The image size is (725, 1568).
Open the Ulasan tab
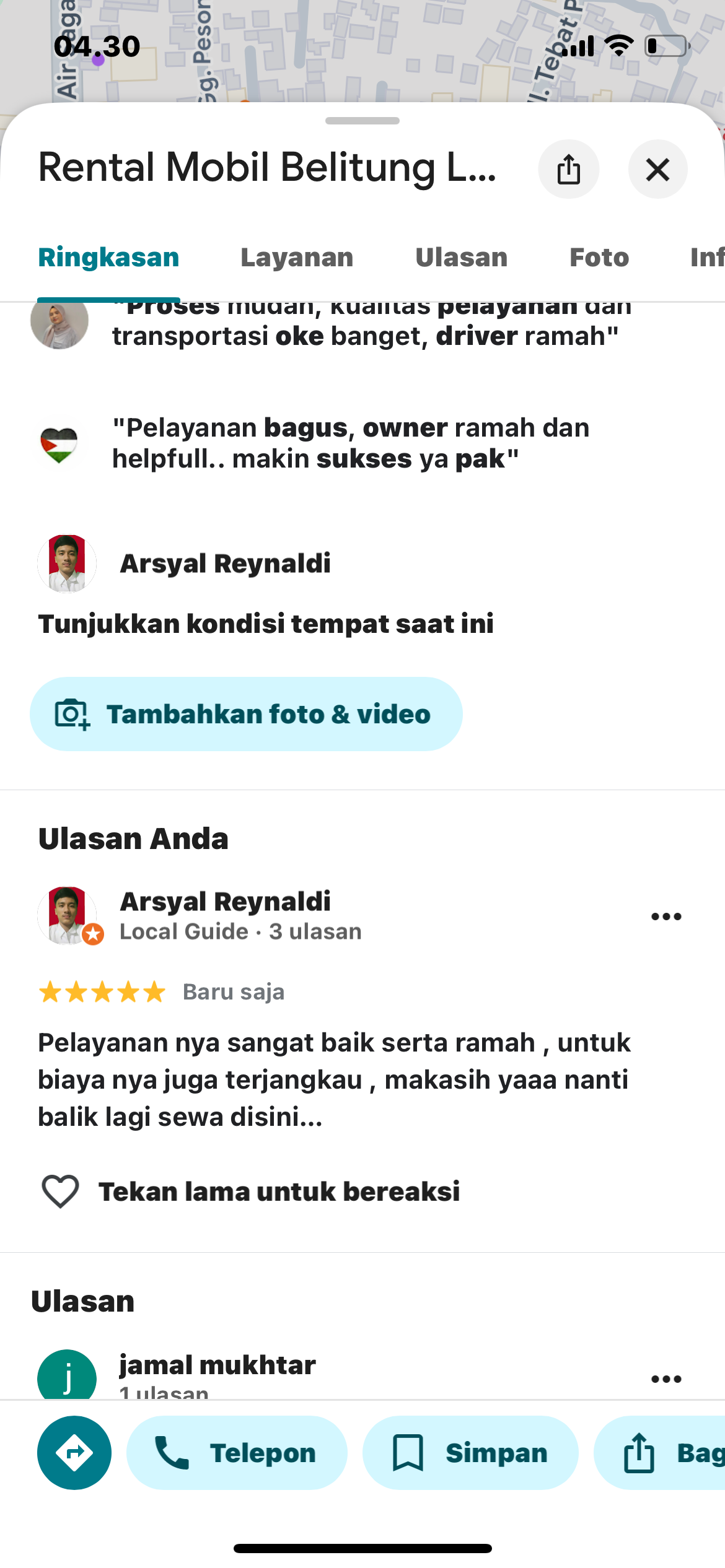coord(462,258)
